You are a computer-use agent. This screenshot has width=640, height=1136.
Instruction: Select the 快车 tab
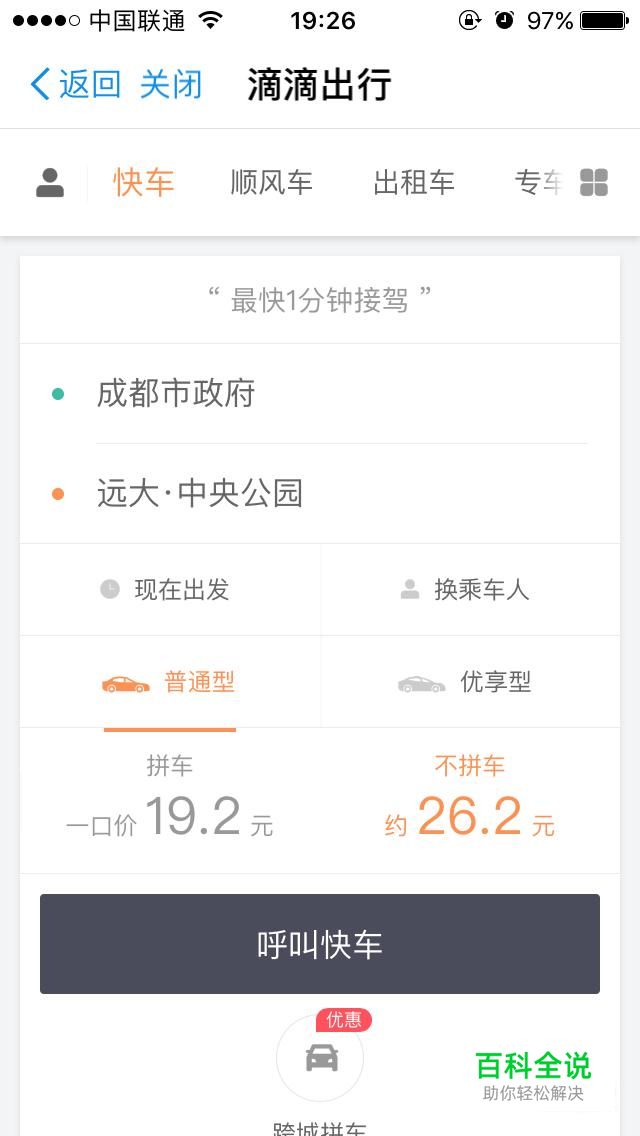pos(144,183)
